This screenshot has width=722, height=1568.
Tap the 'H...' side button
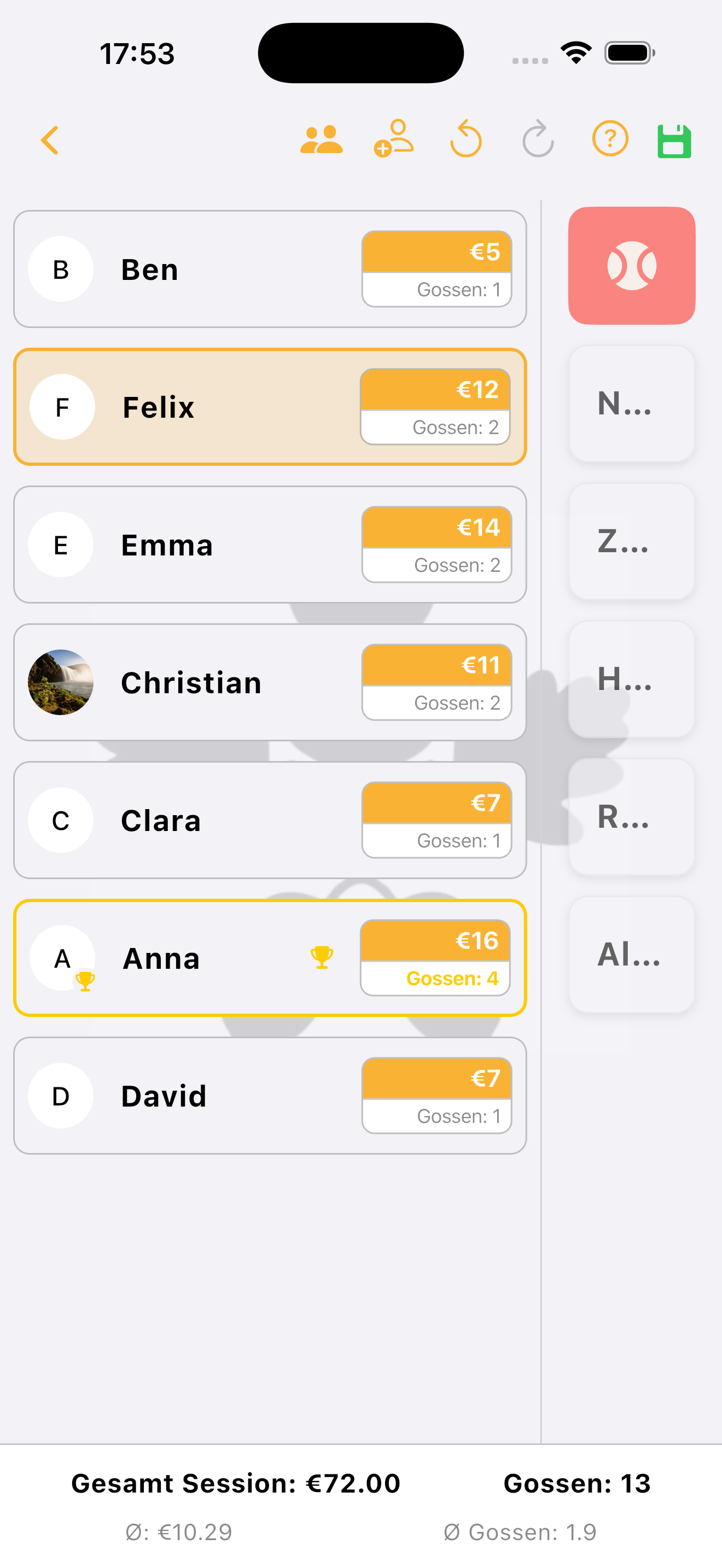[632, 678]
